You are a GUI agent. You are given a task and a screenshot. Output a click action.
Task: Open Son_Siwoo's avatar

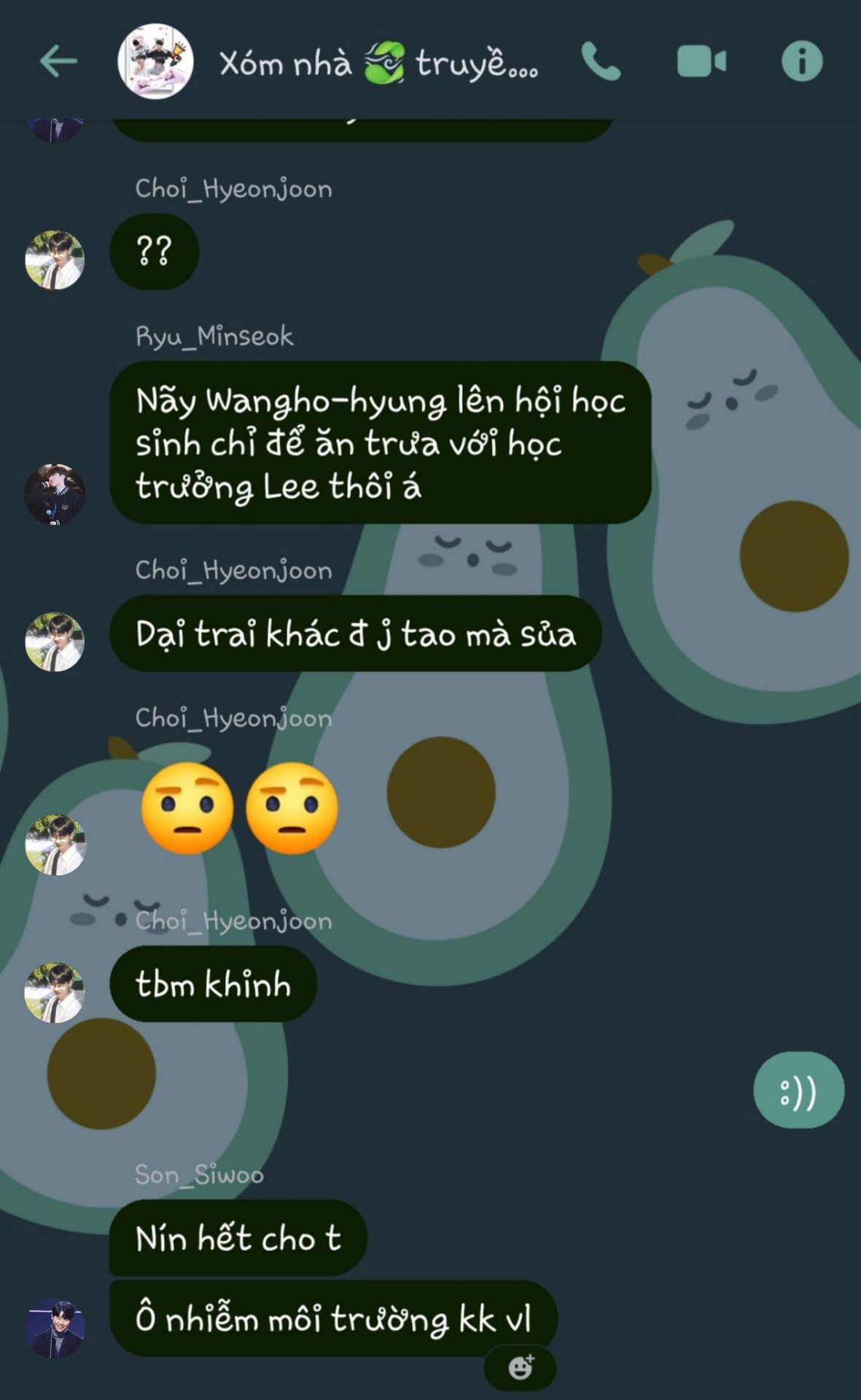coord(55,1328)
